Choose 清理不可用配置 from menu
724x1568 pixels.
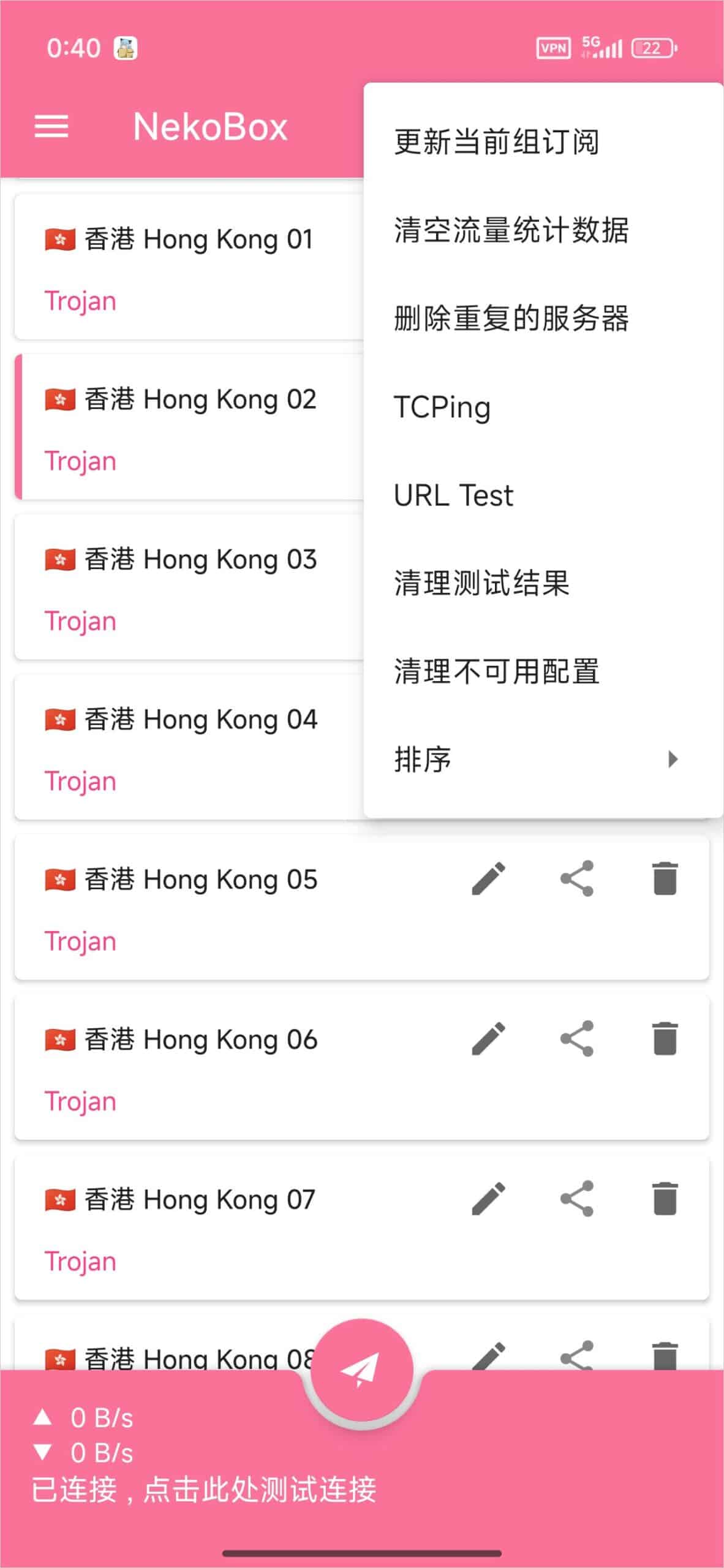pos(496,671)
